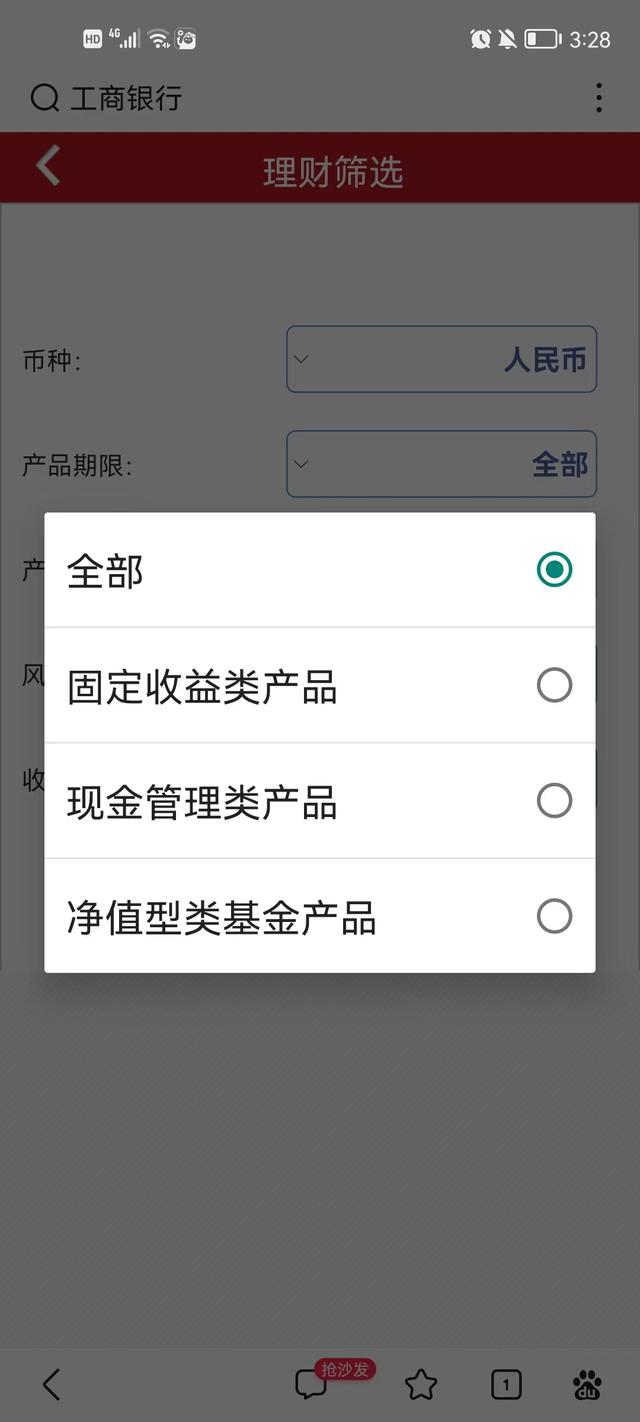Choose 固定收益类产品 from the list

[320, 686]
